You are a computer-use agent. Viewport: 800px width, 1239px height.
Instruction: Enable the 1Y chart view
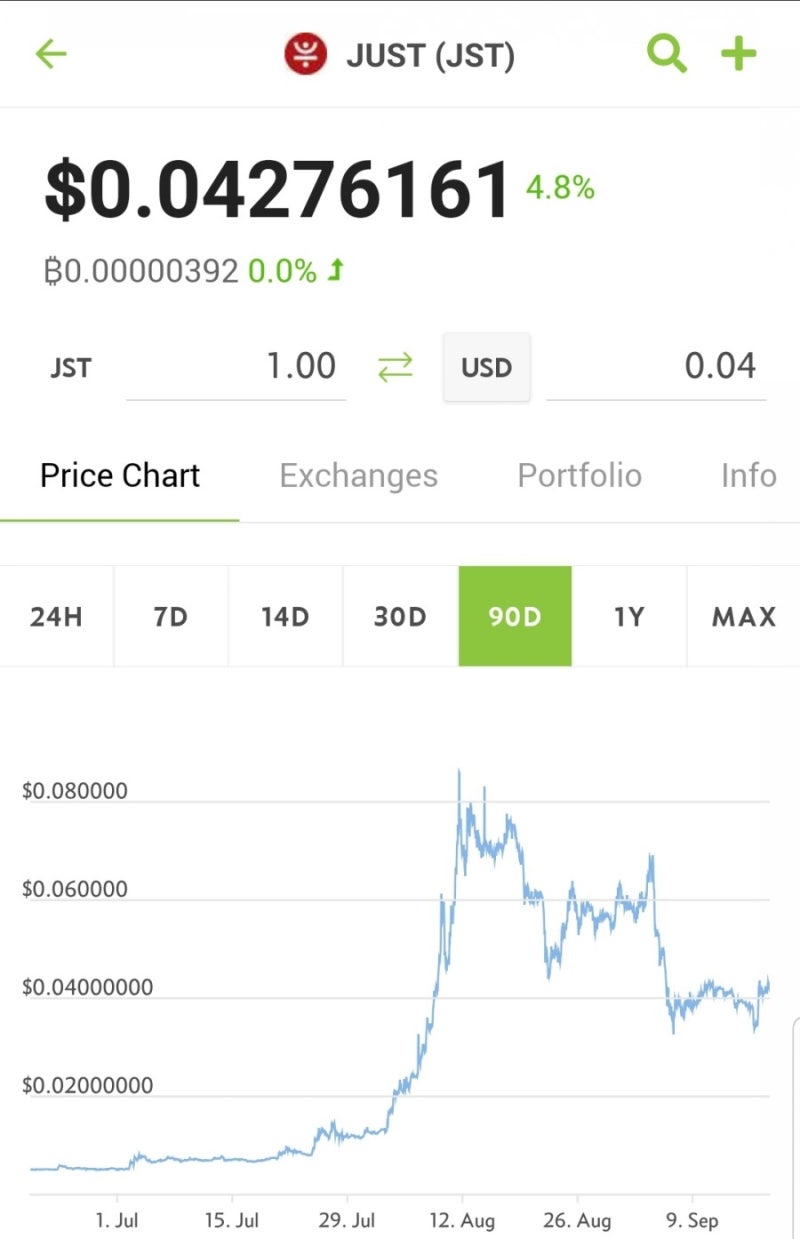tap(629, 616)
